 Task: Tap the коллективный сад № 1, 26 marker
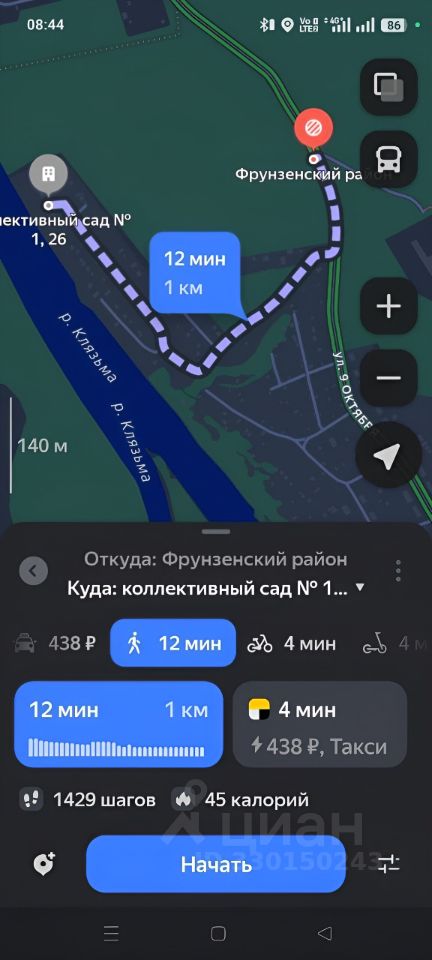coord(48,175)
